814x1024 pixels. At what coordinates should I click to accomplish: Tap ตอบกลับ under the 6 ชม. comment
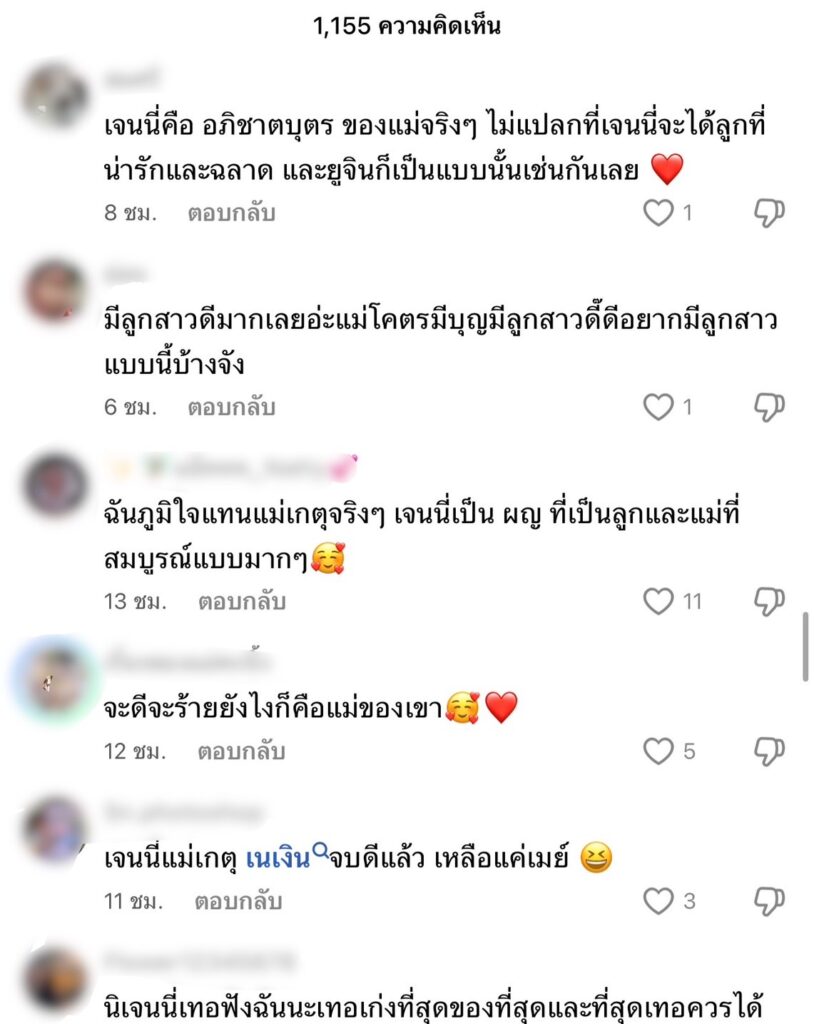point(231,407)
